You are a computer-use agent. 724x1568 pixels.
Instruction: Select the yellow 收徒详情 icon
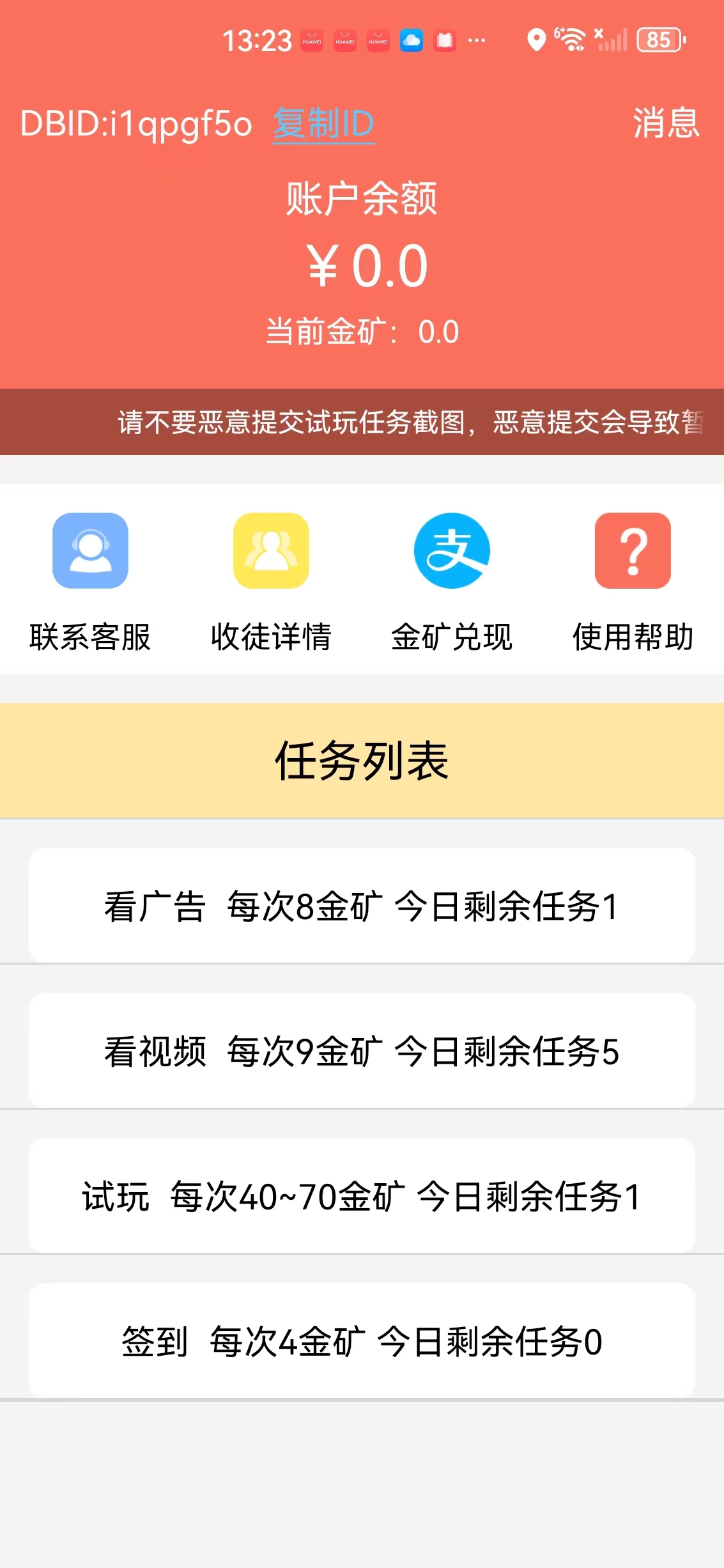(272, 551)
